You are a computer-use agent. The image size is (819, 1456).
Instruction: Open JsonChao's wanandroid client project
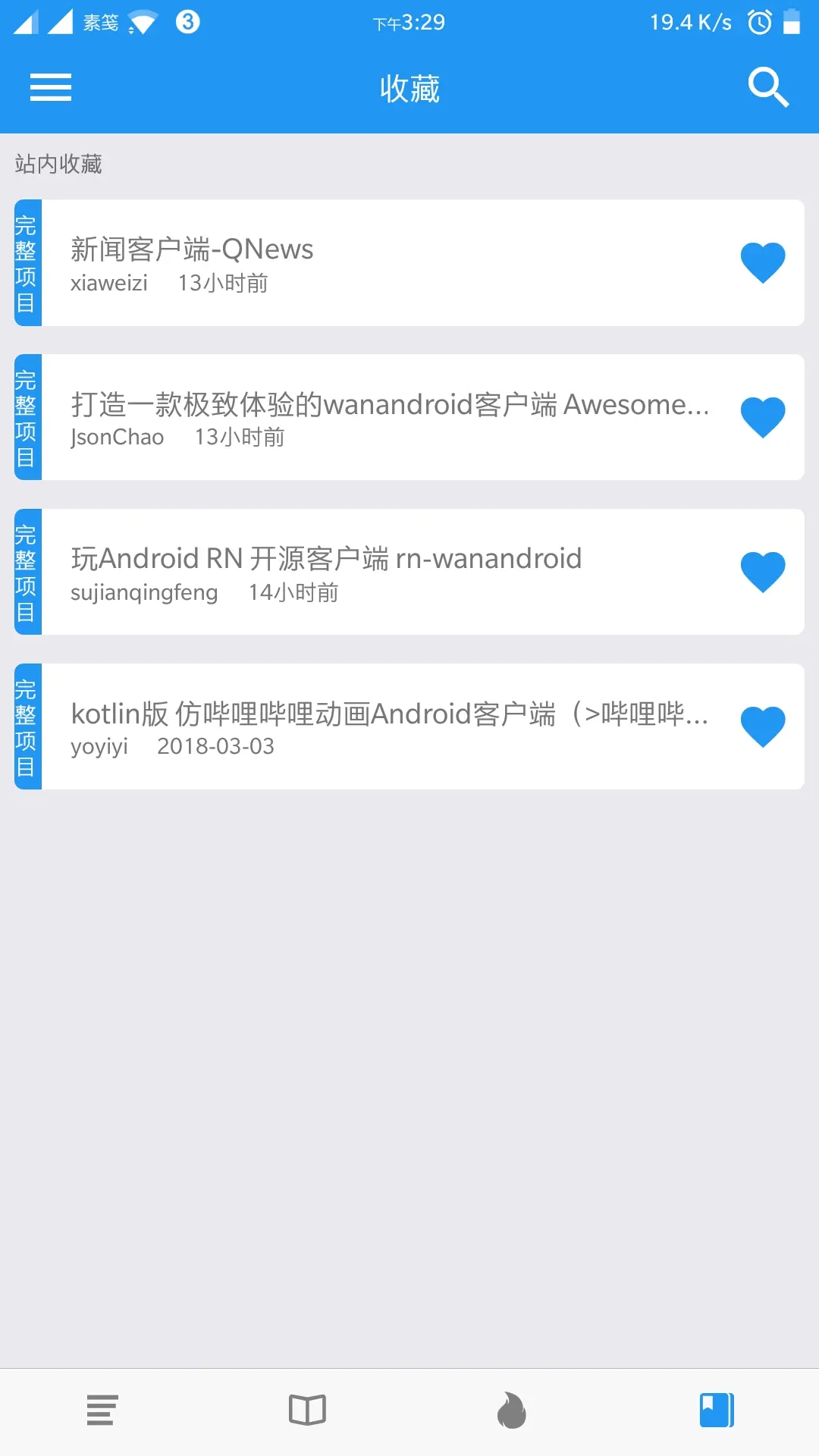click(379, 418)
